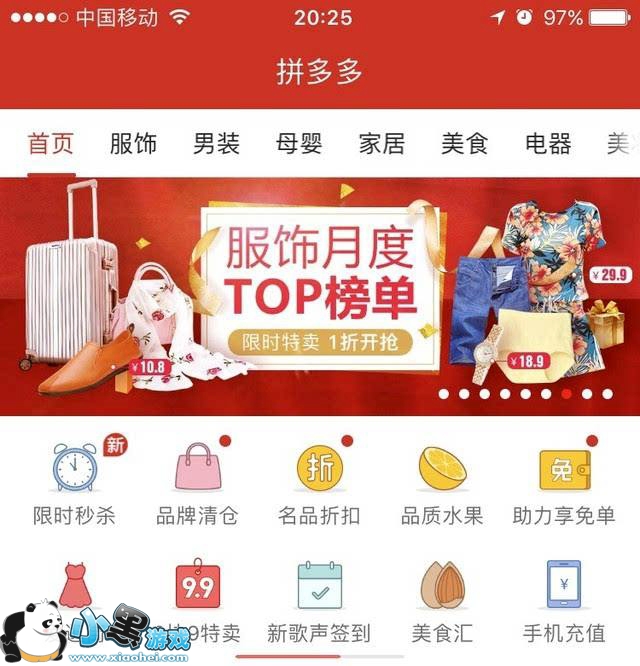640x666 pixels.
Task: Select the 男装 tab
Action: click(x=216, y=144)
